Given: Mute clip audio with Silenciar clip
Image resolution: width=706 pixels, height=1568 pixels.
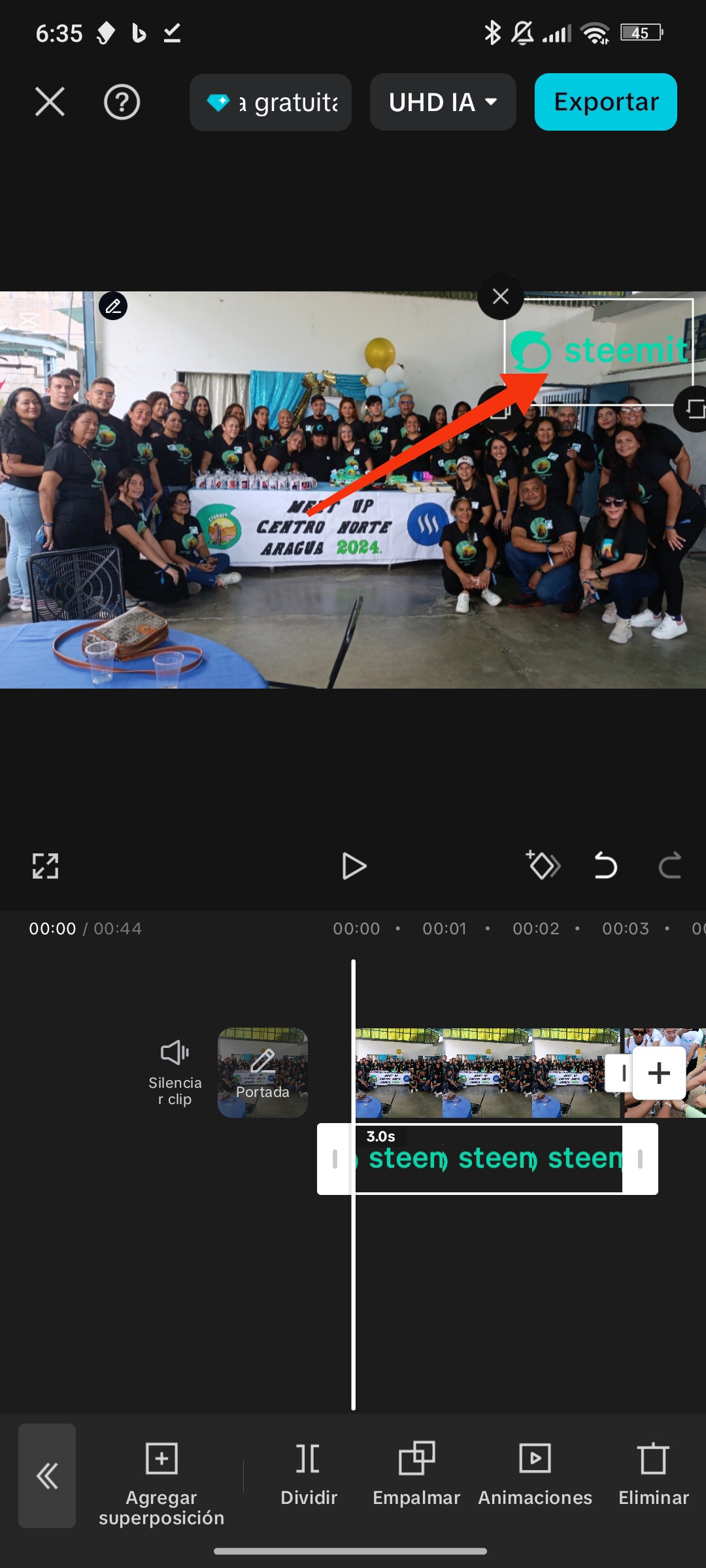Looking at the screenshot, I should (x=175, y=1072).
